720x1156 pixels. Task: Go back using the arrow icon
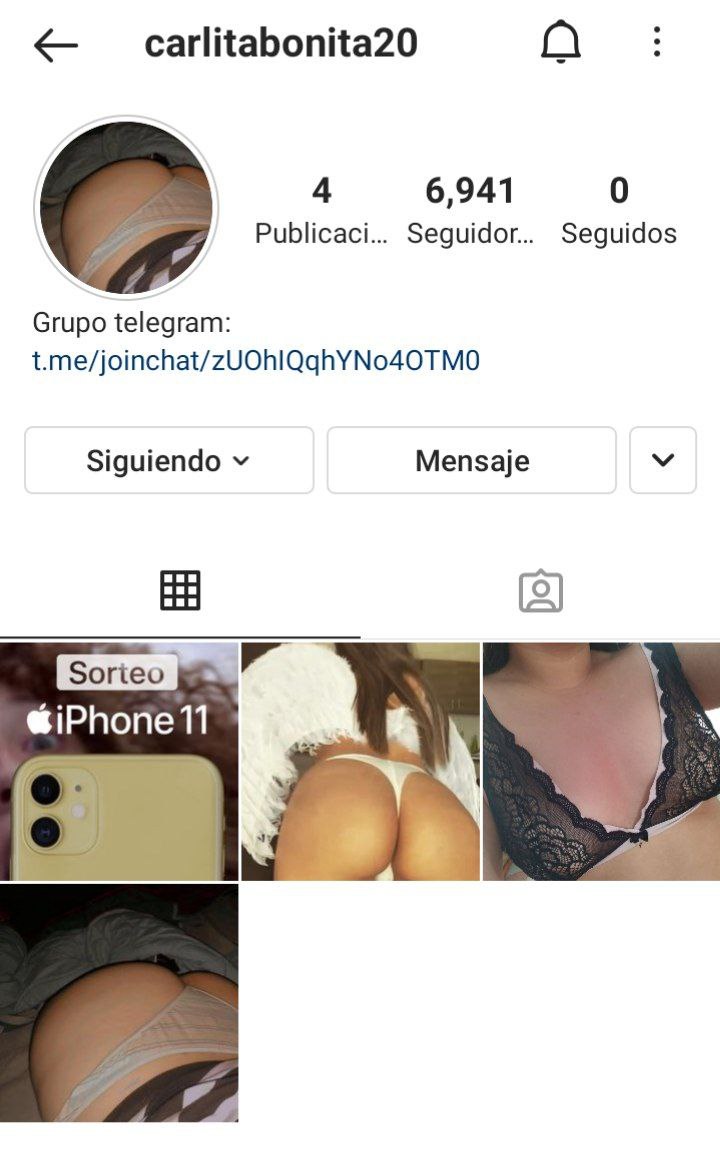pyautogui.click(x=55, y=45)
